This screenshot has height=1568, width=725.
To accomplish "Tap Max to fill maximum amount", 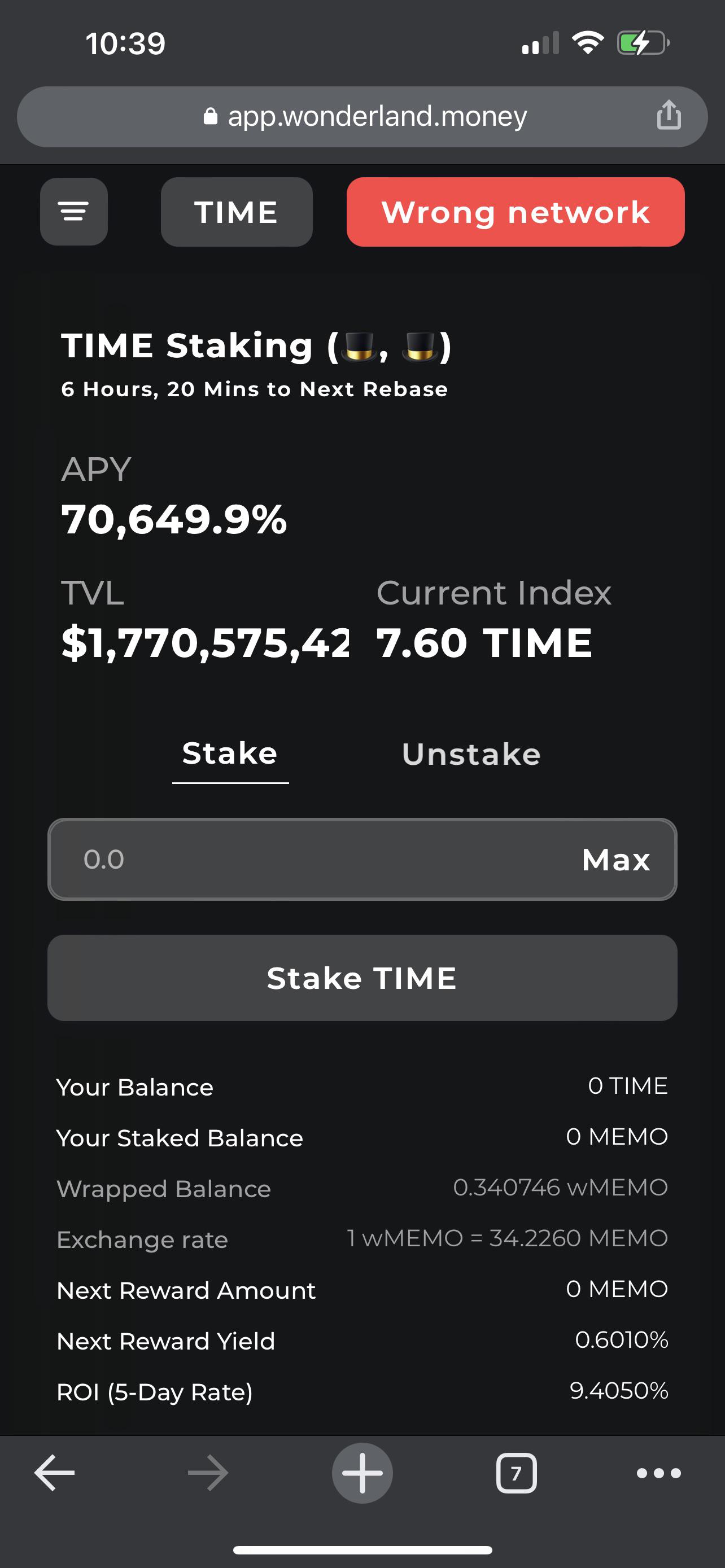I will [615, 860].
